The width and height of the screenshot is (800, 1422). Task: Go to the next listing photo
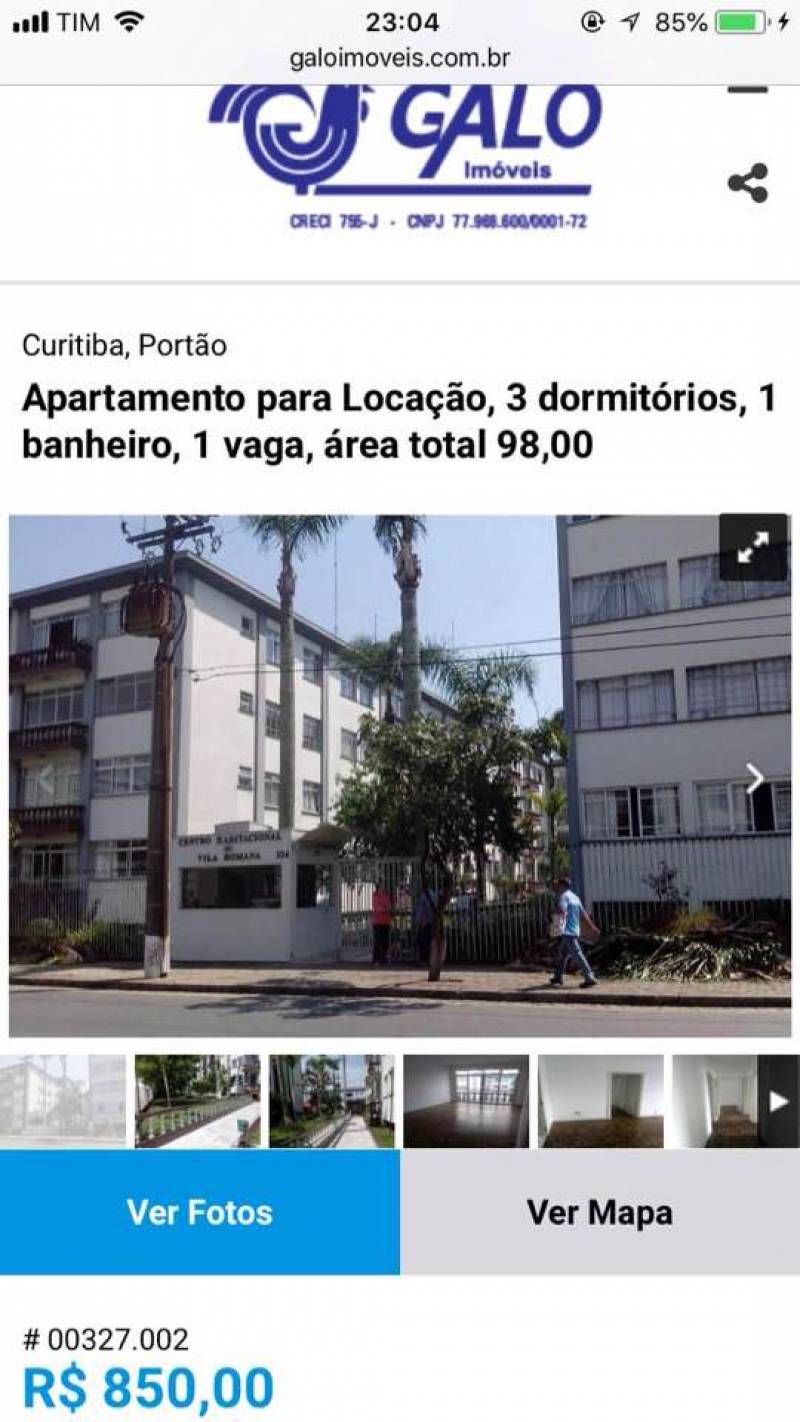755,777
